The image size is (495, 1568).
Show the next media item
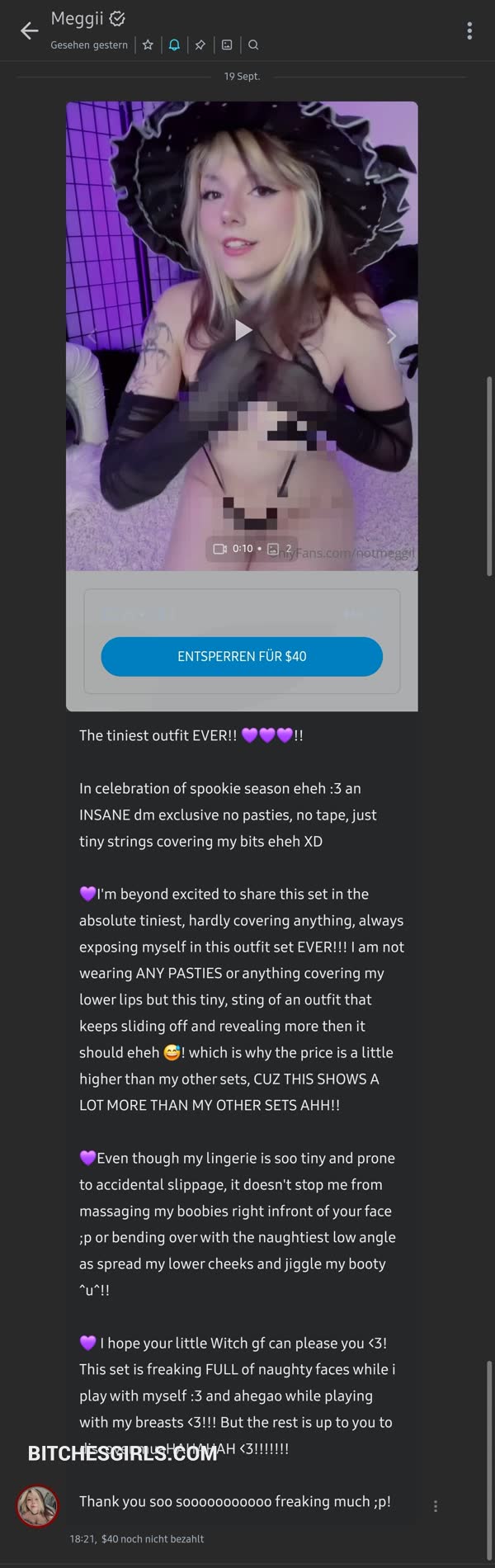pyautogui.click(x=391, y=336)
